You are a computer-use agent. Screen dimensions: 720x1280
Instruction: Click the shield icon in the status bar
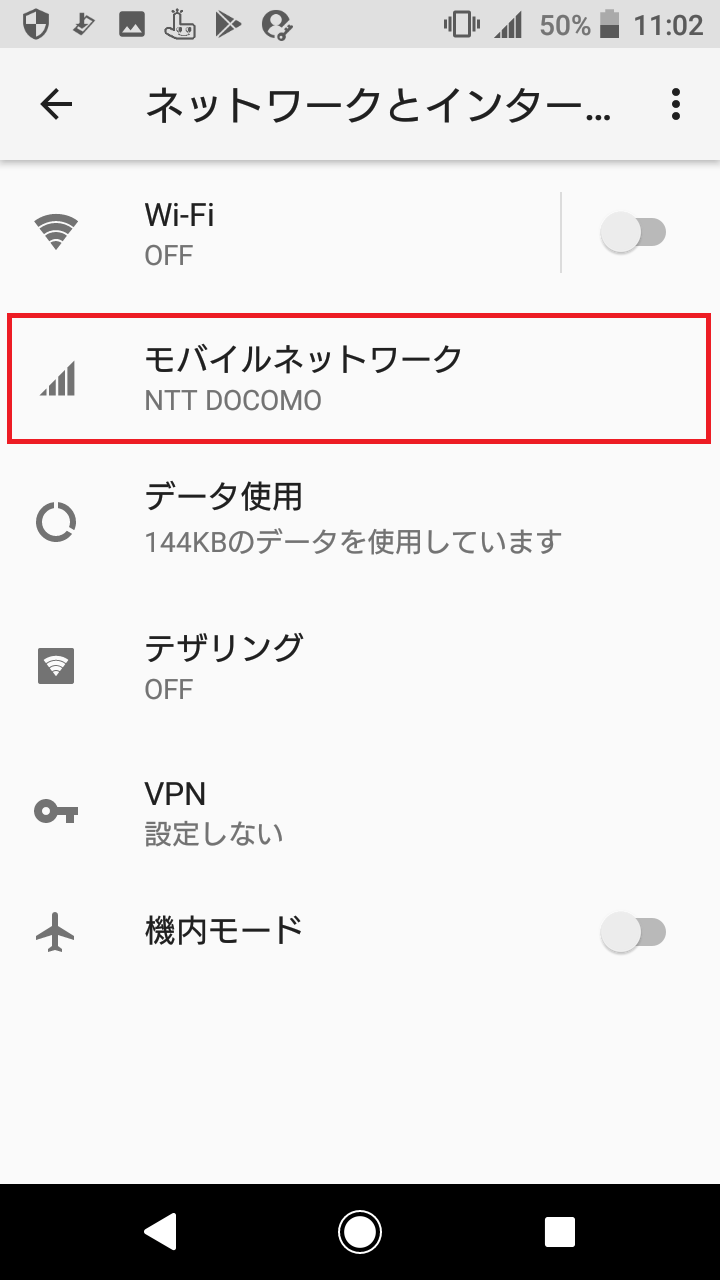point(34,24)
